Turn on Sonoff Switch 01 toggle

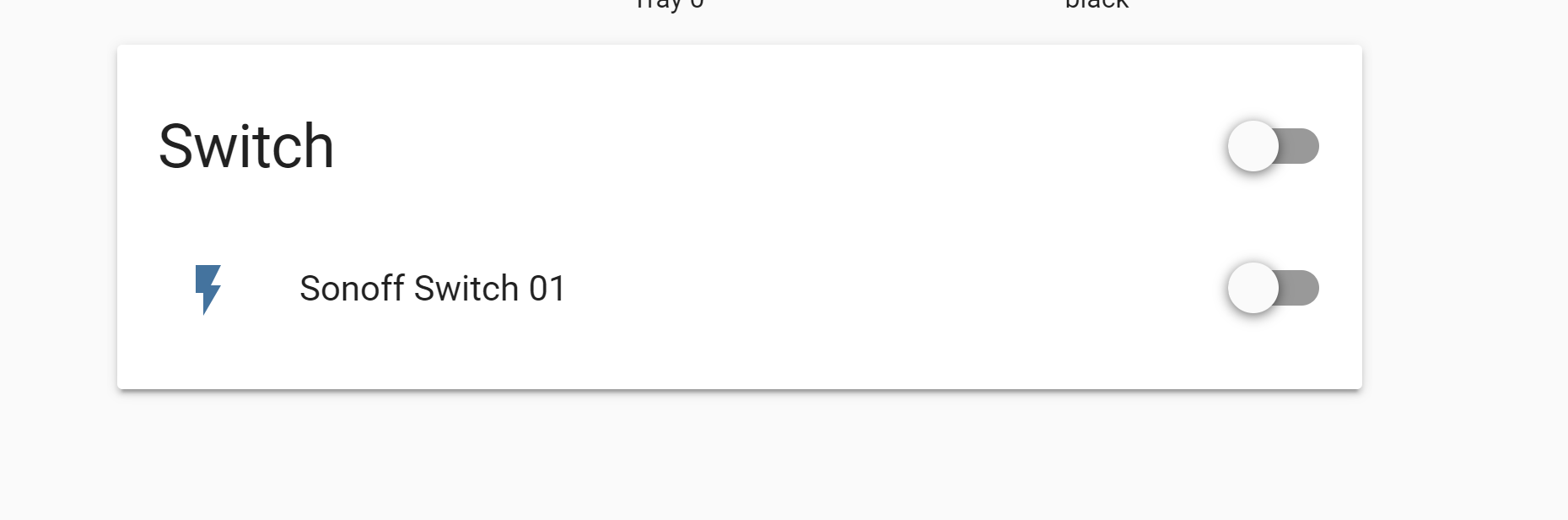point(1272,288)
